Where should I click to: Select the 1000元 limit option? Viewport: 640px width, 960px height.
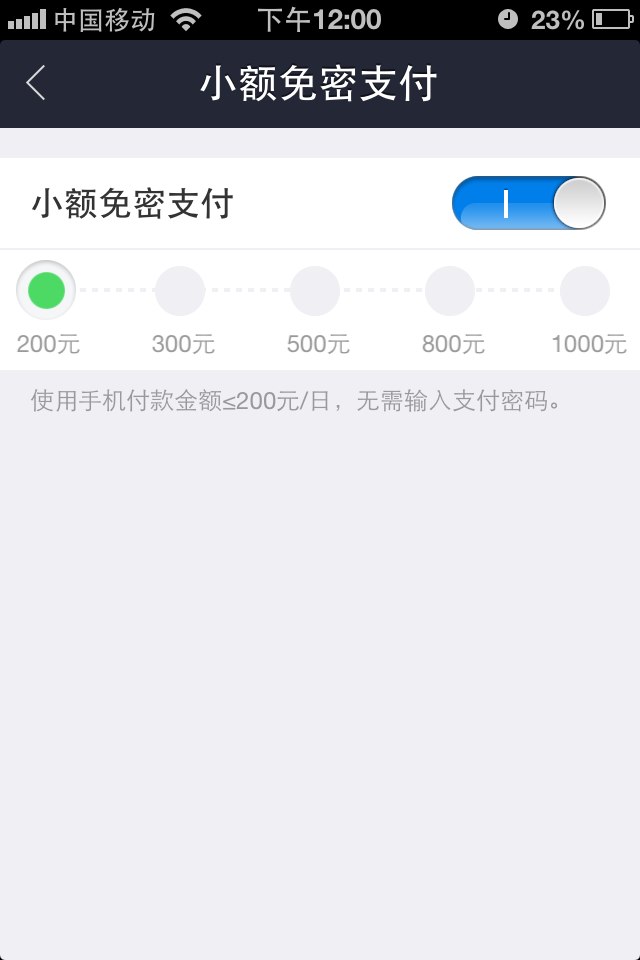click(585, 291)
